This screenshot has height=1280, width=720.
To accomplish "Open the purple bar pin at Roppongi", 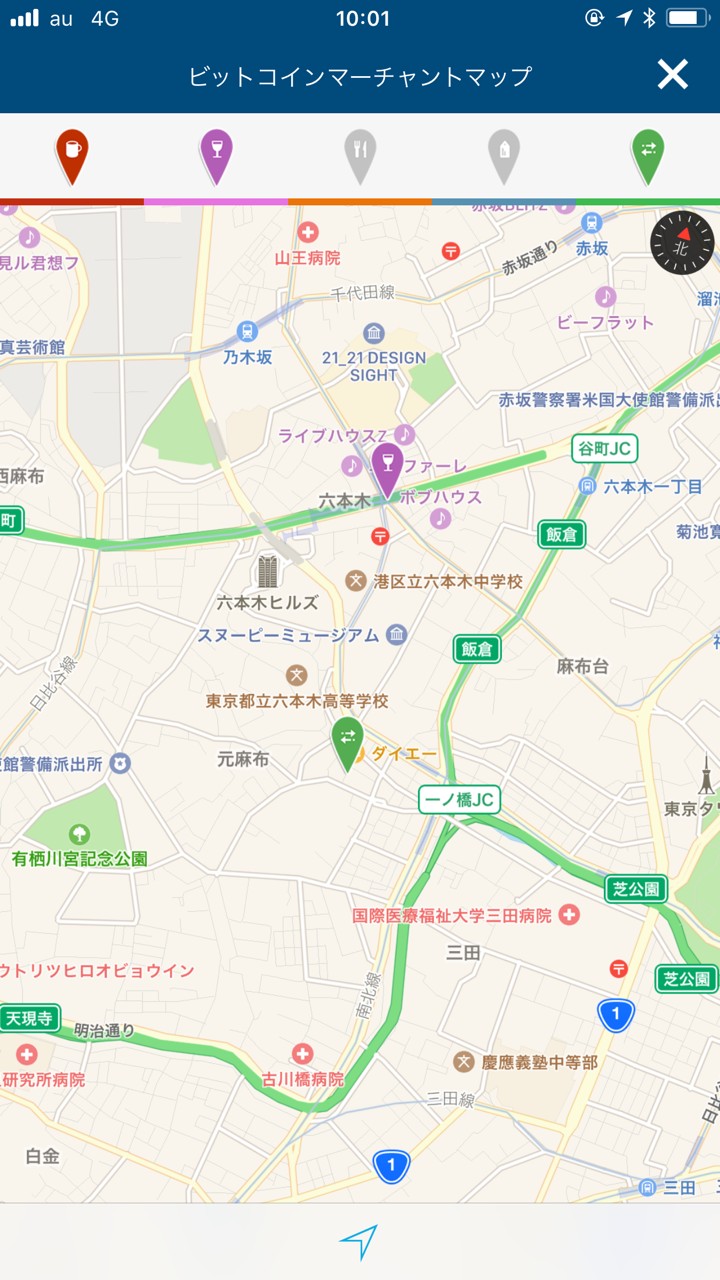I will coord(387,470).
